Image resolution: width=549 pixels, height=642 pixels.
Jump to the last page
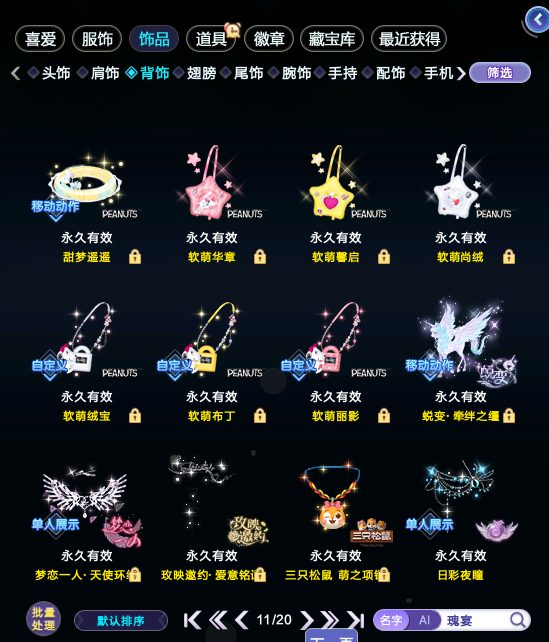click(355, 620)
